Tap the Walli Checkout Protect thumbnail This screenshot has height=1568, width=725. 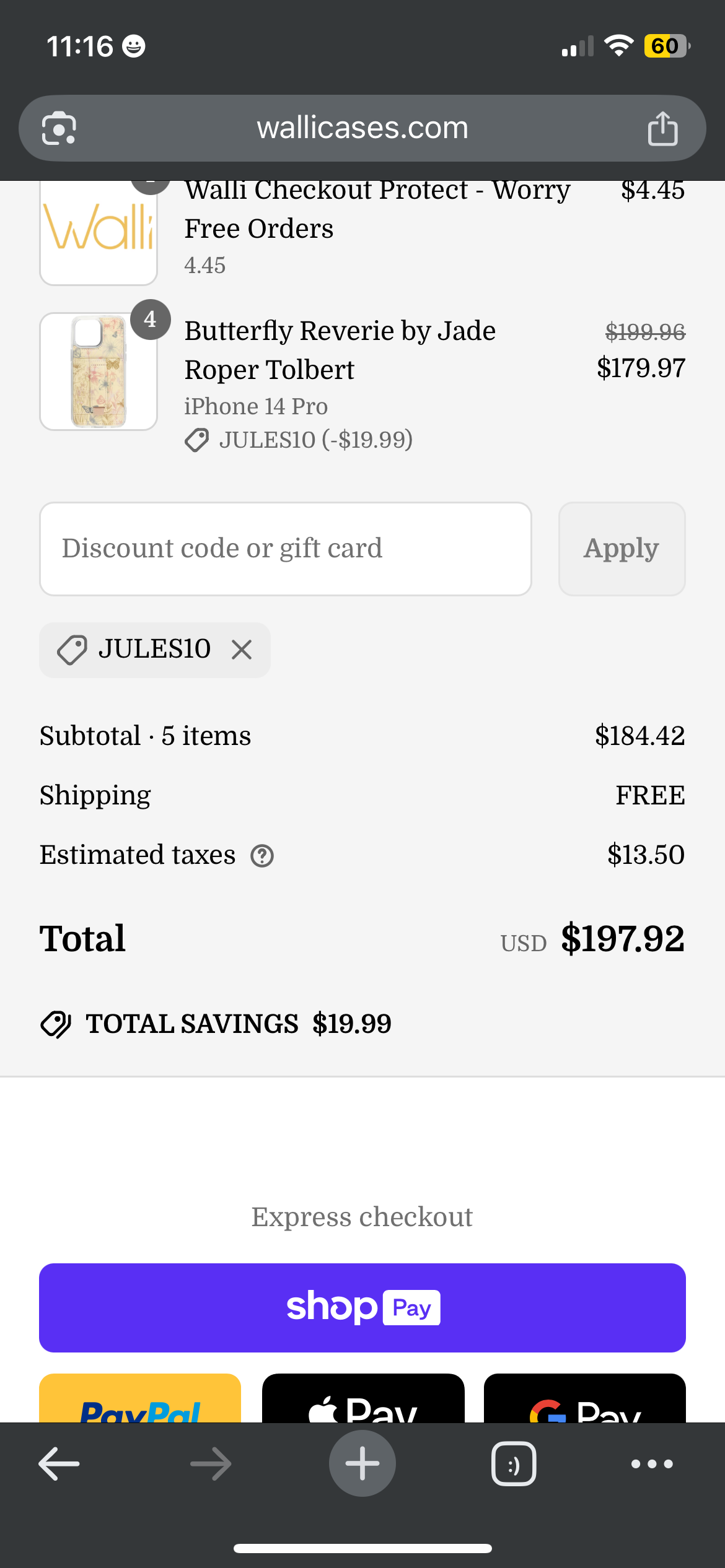pyautogui.click(x=98, y=231)
